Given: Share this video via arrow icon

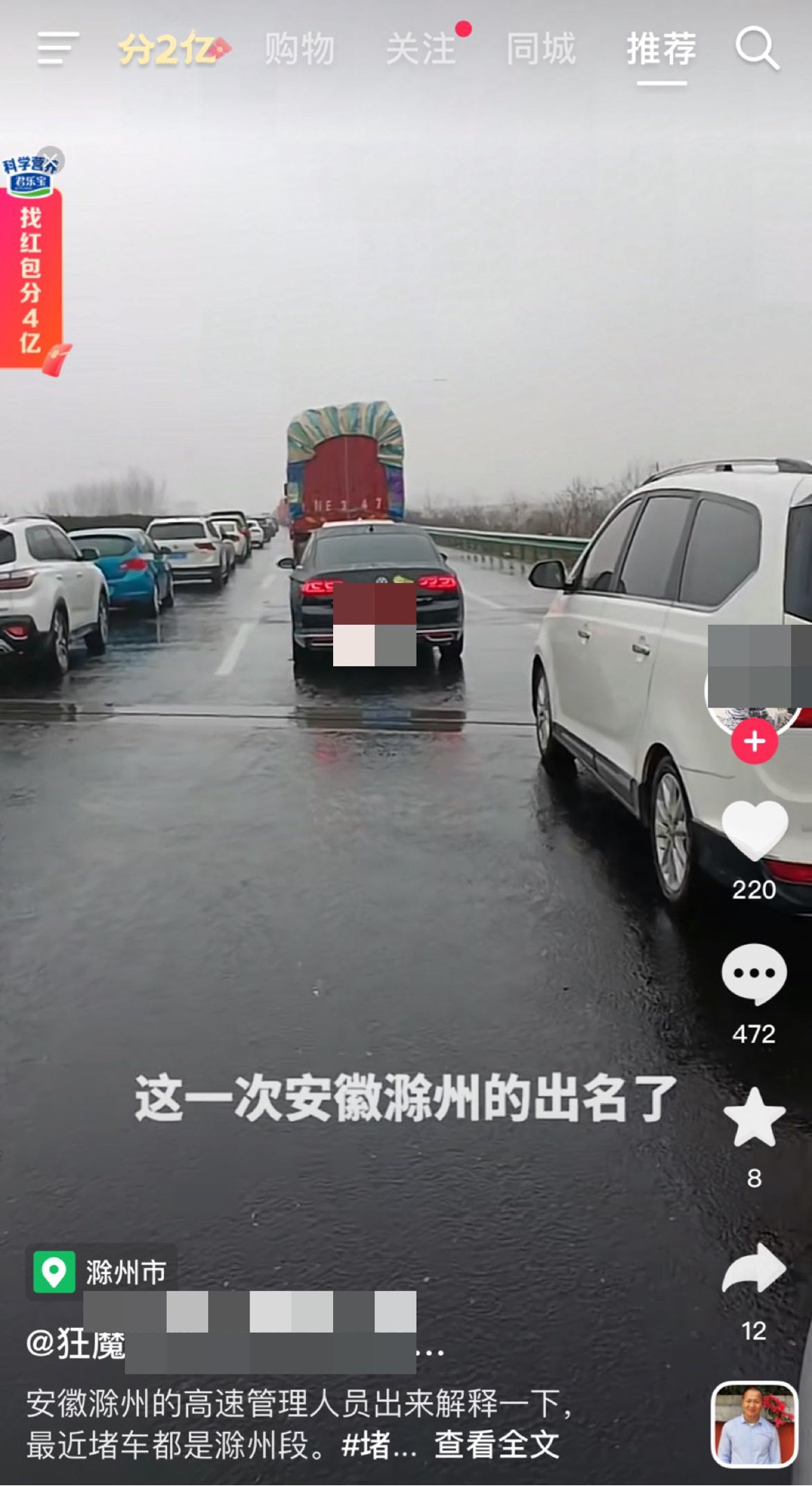Looking at the screenshot, I should tap(754, 1269).
